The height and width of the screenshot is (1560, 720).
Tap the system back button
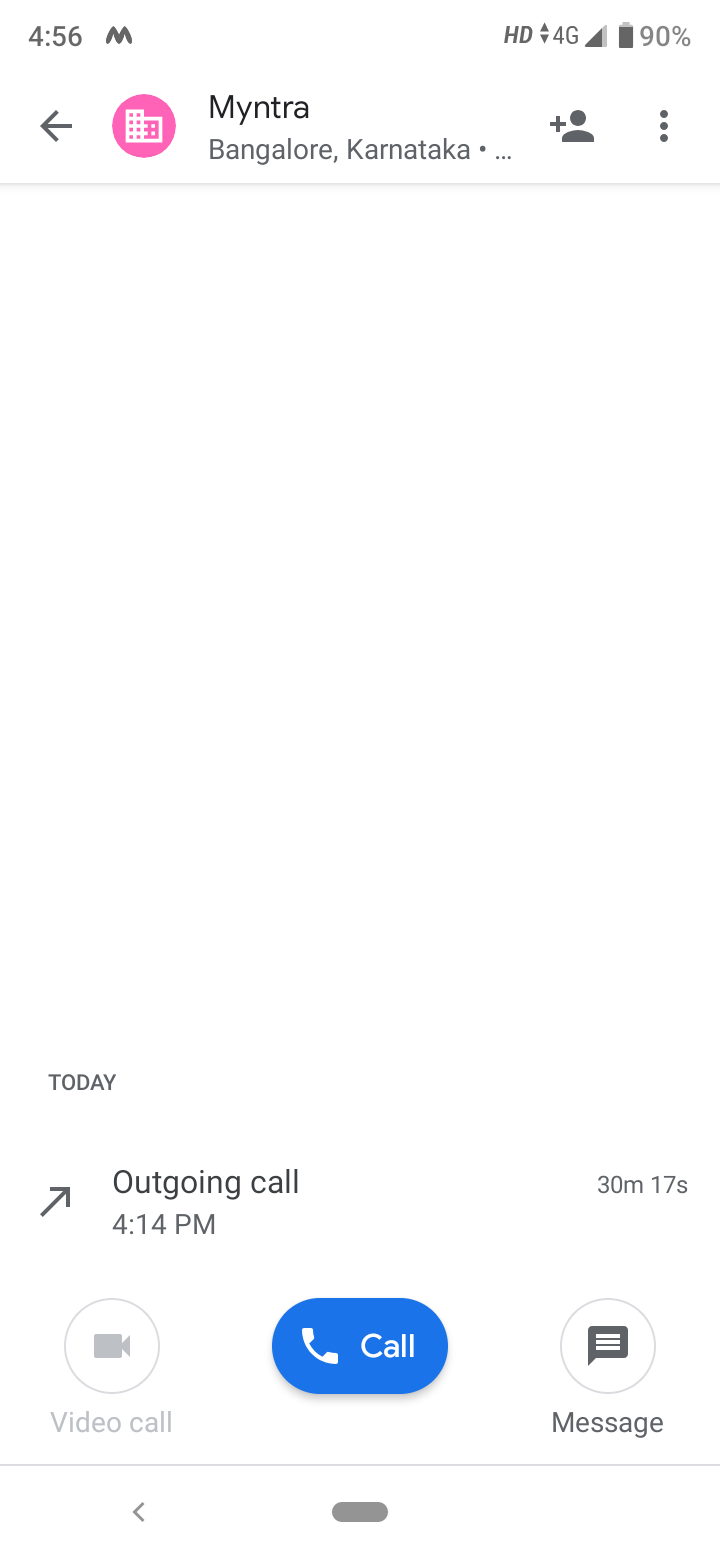139,1512
